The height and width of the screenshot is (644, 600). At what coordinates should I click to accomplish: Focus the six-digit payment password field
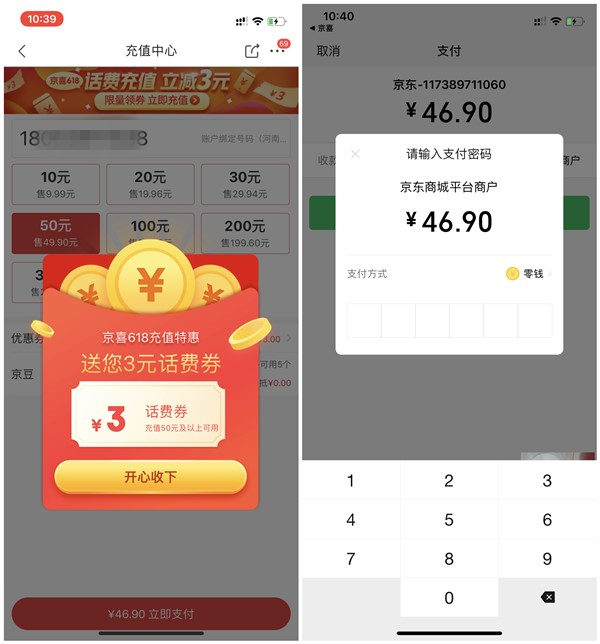coord(449,321)
